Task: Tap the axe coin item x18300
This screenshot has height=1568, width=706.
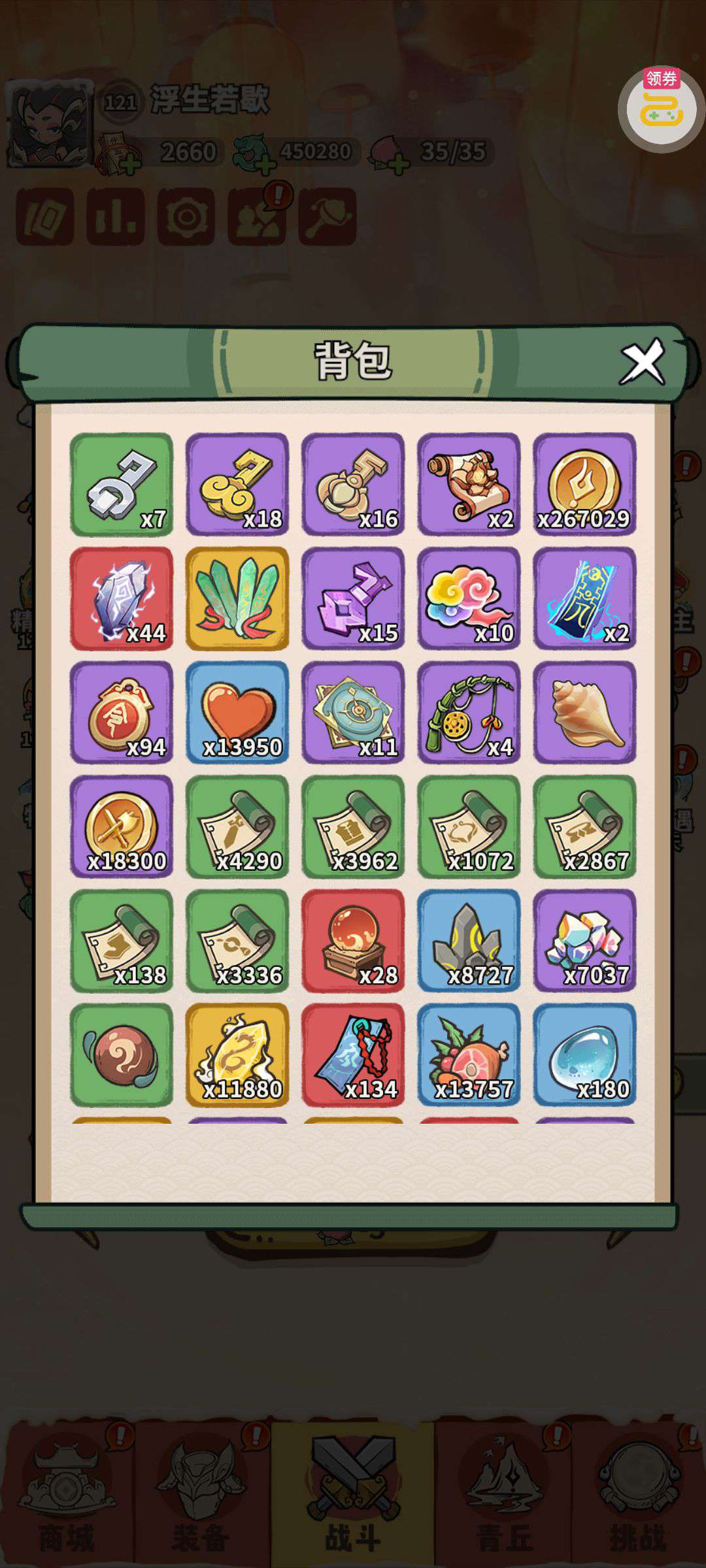Action: 122,826
